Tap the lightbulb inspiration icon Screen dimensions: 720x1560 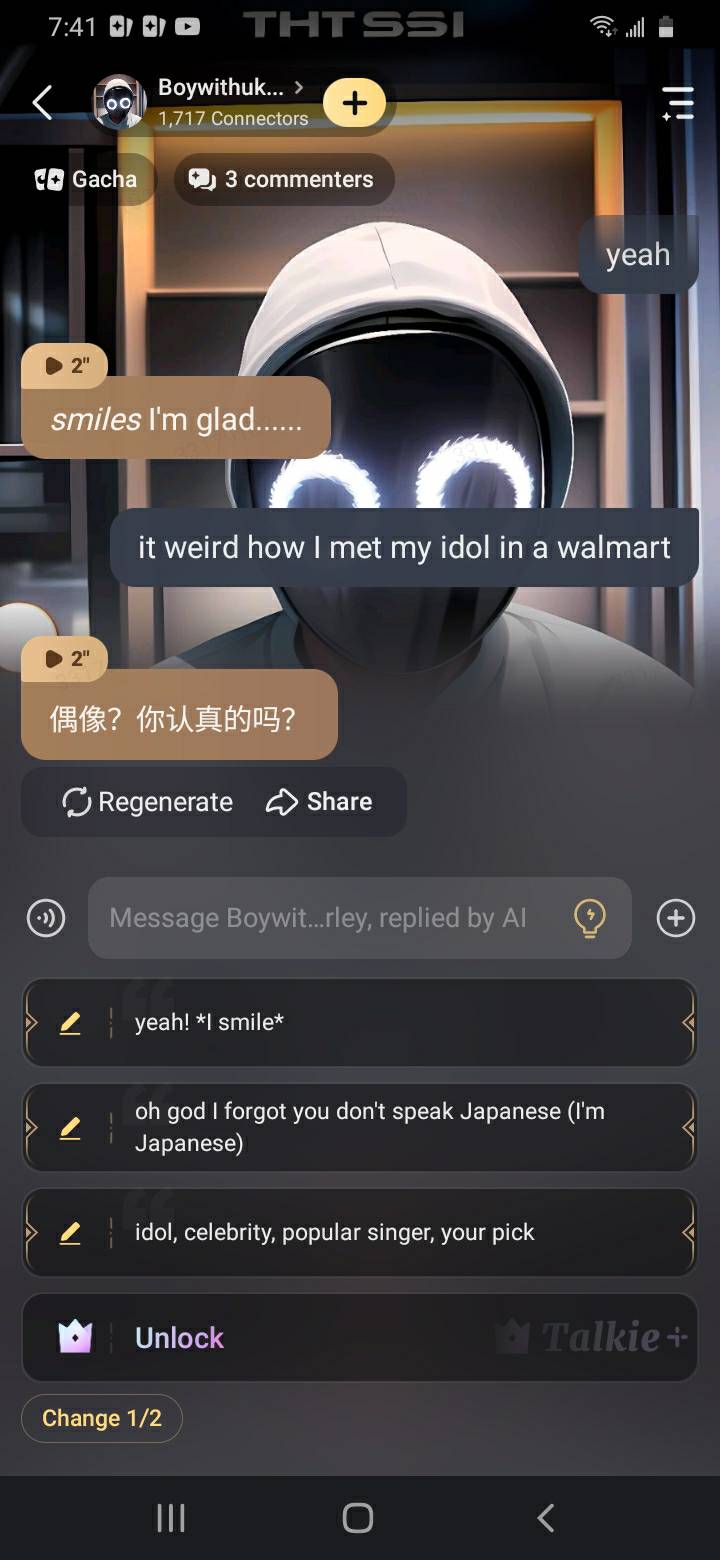click(590, 917)
